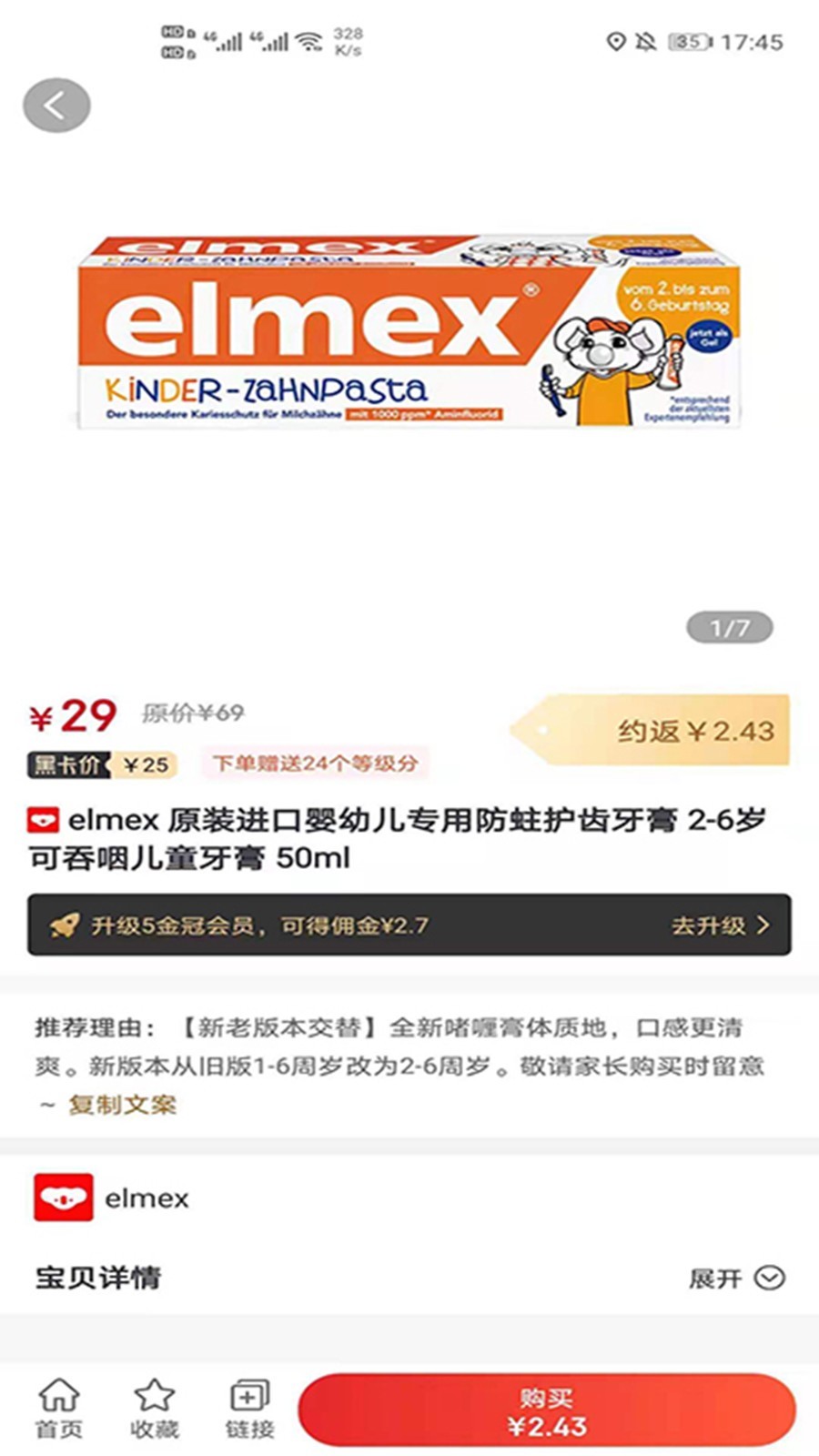Add this item to 收藏 favorites
Image resolution: width=819 pixels, height=1456 pixels.
click(155, 1408)
